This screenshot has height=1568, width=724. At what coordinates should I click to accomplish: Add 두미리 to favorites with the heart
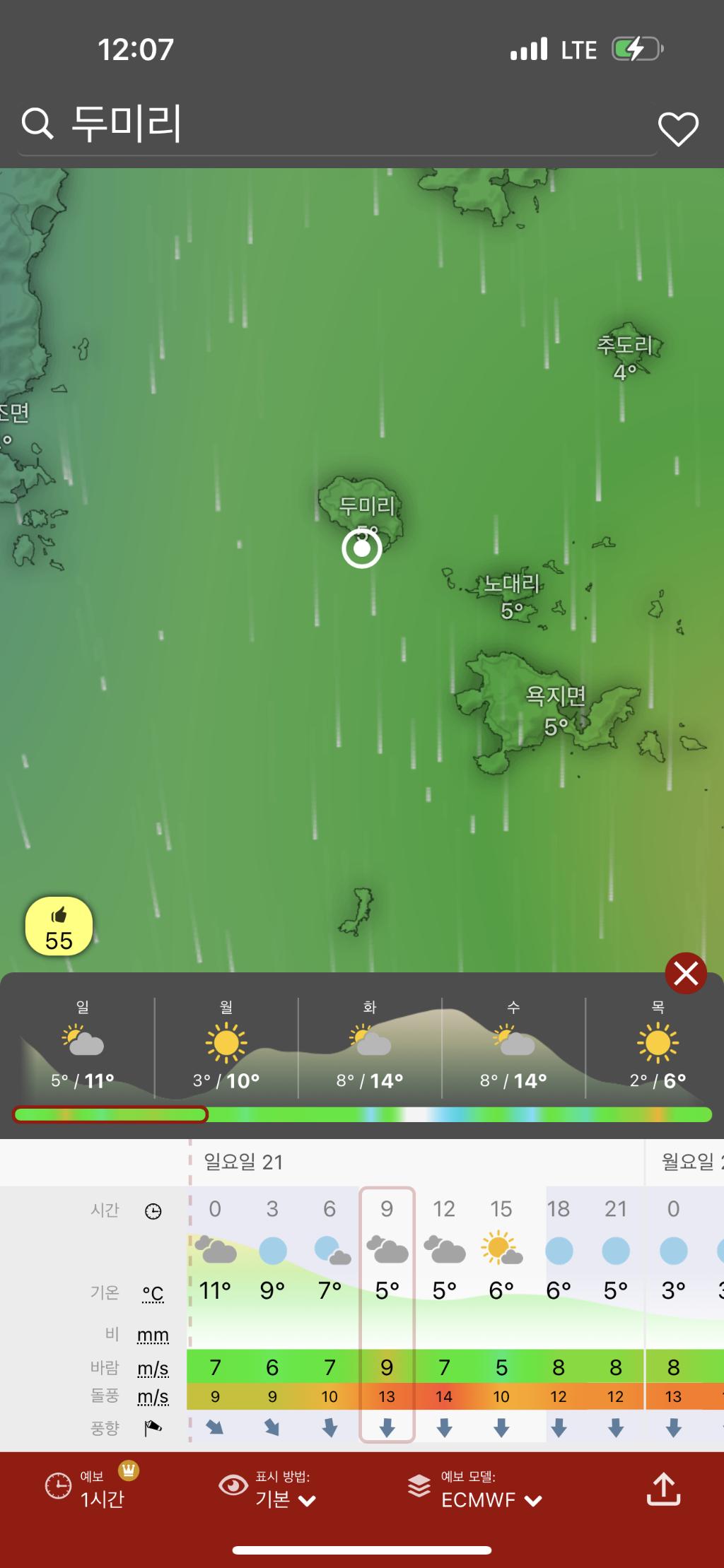point(678,129)
